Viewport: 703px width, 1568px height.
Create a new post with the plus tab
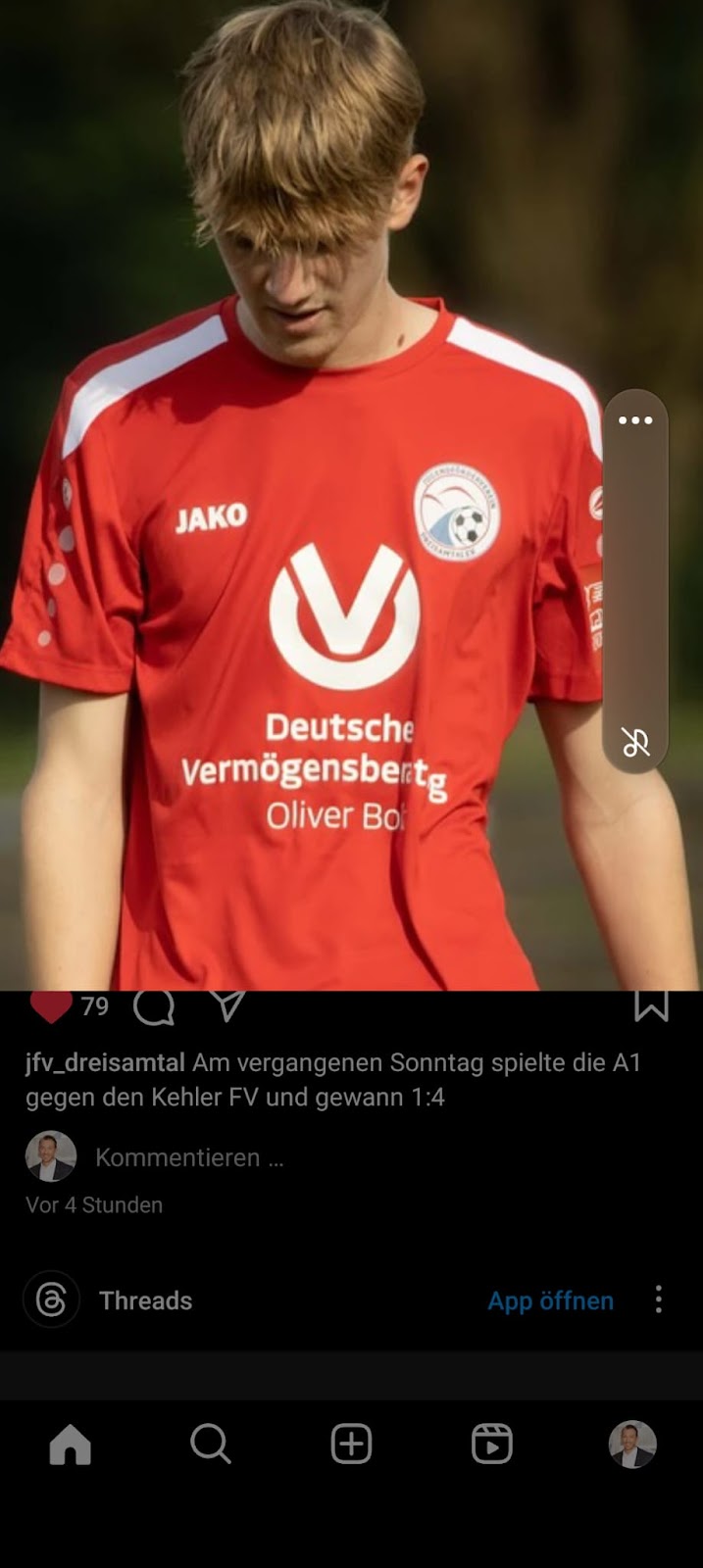coord(351,1445)
